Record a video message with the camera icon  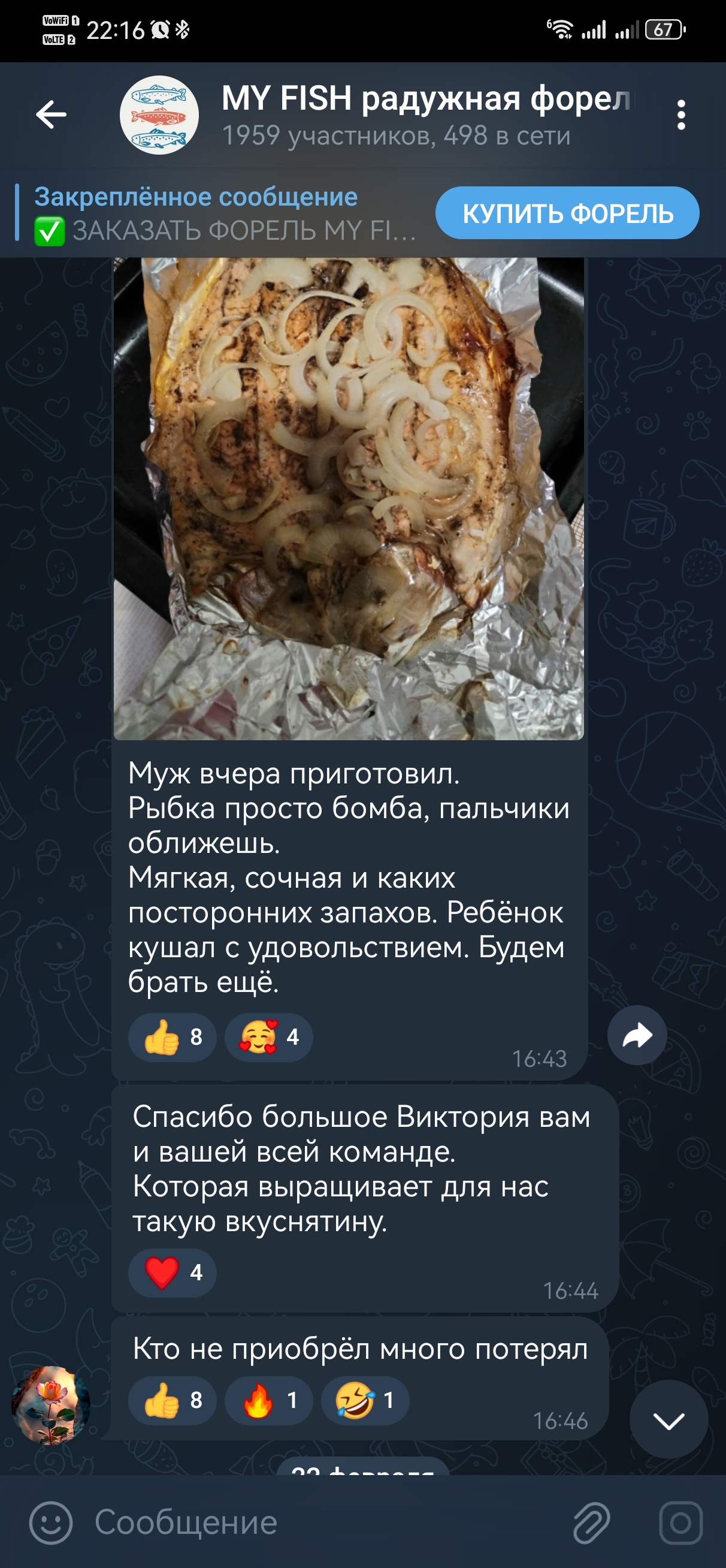[x=680, y=1522]
